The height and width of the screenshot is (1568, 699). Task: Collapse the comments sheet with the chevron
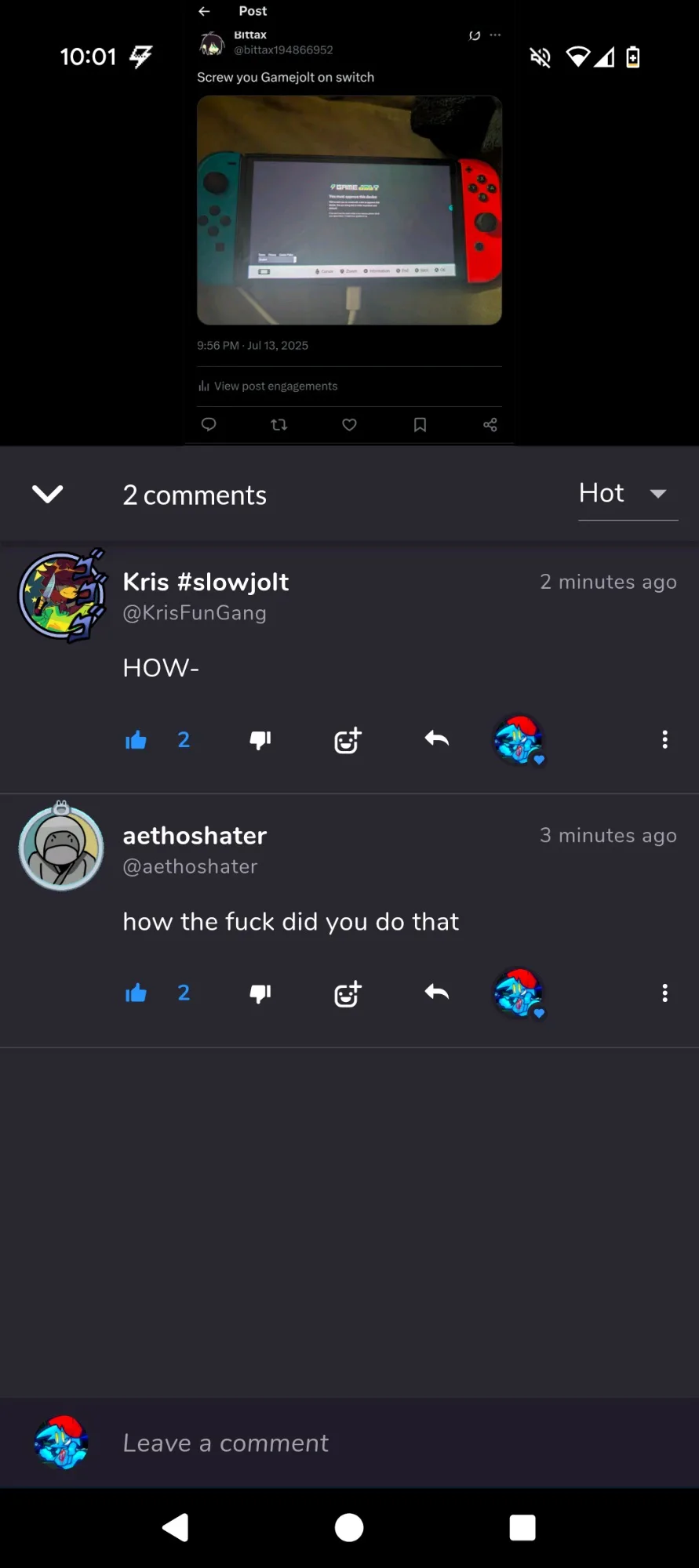click(x=47, y=494)
